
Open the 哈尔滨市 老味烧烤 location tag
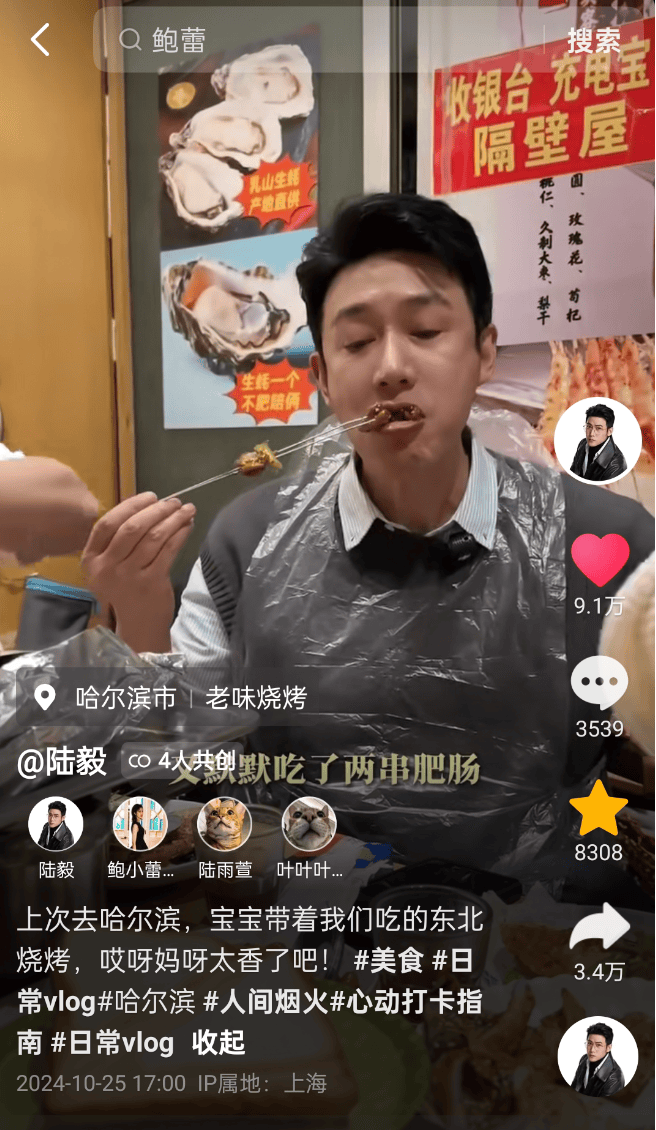click(170, 697)
